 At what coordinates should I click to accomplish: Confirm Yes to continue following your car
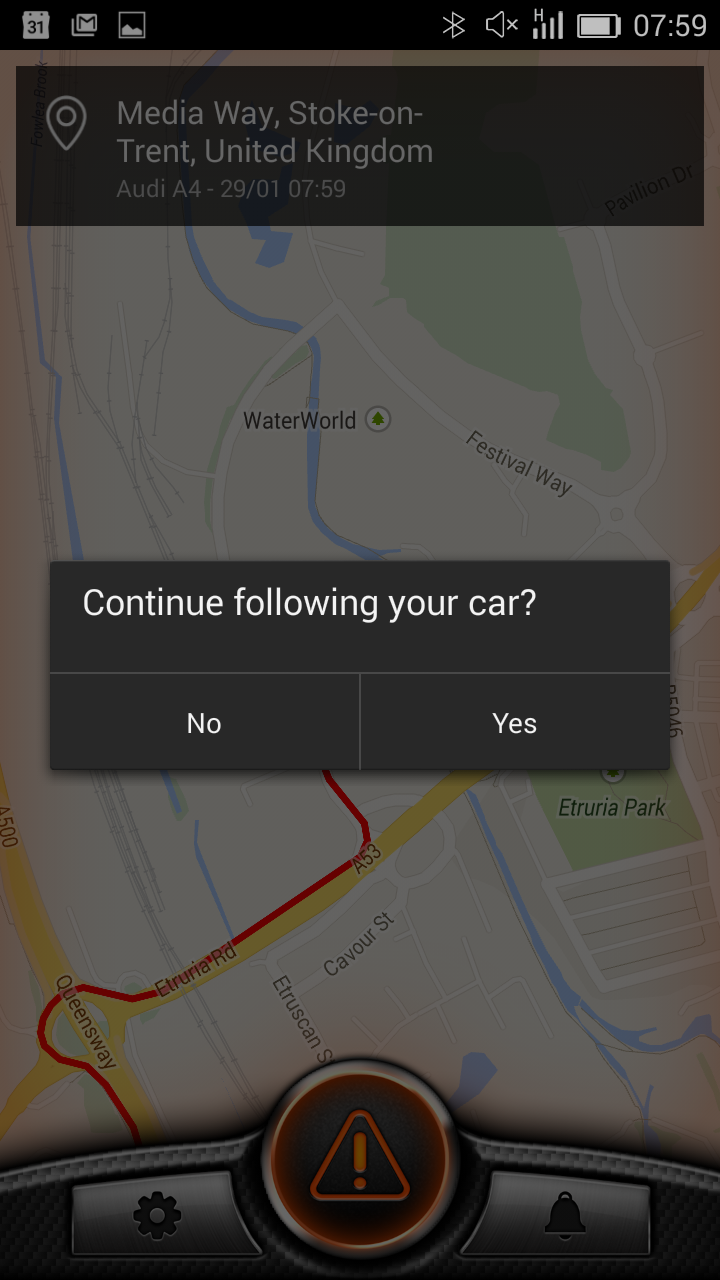tap(515, 722)
